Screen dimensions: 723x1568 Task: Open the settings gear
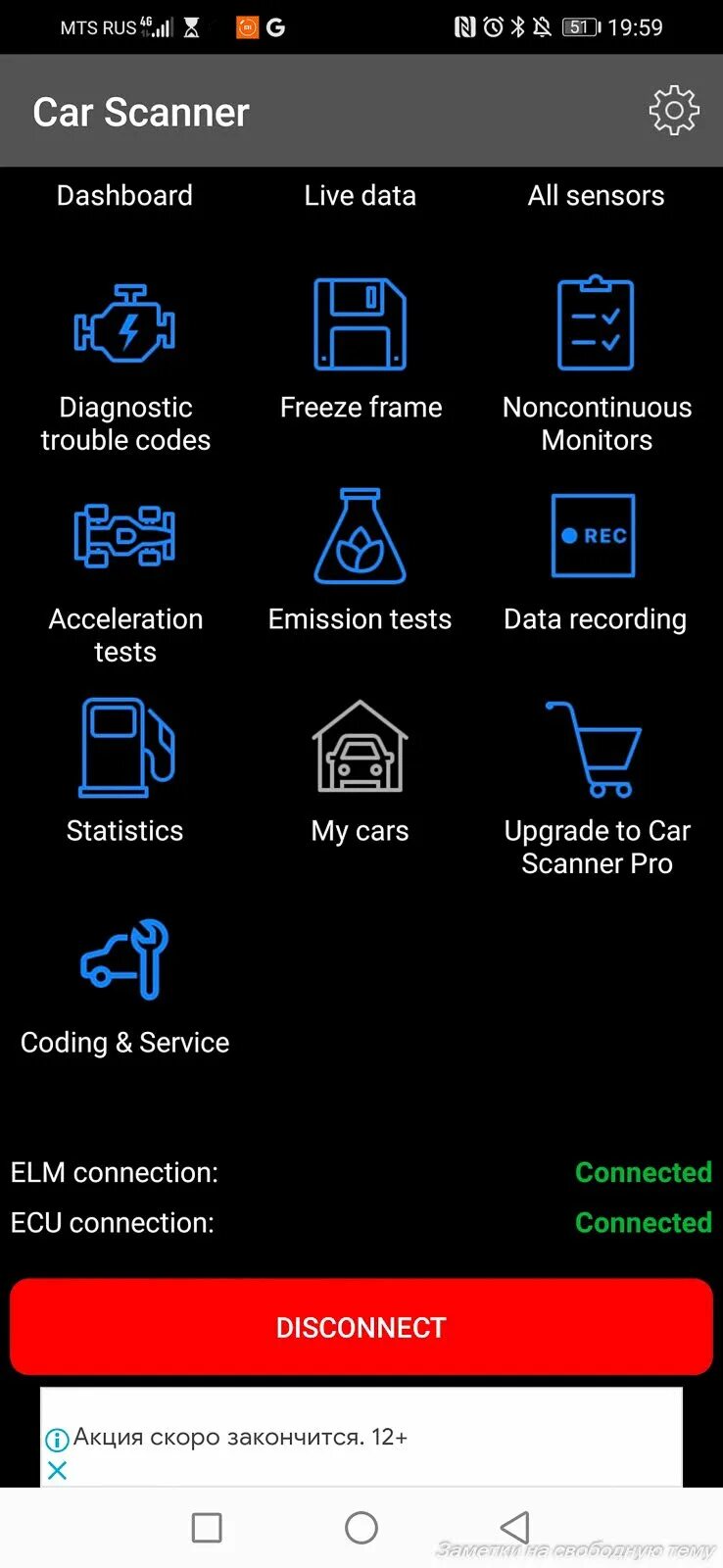pyautogui.click(x=674, y=111)
